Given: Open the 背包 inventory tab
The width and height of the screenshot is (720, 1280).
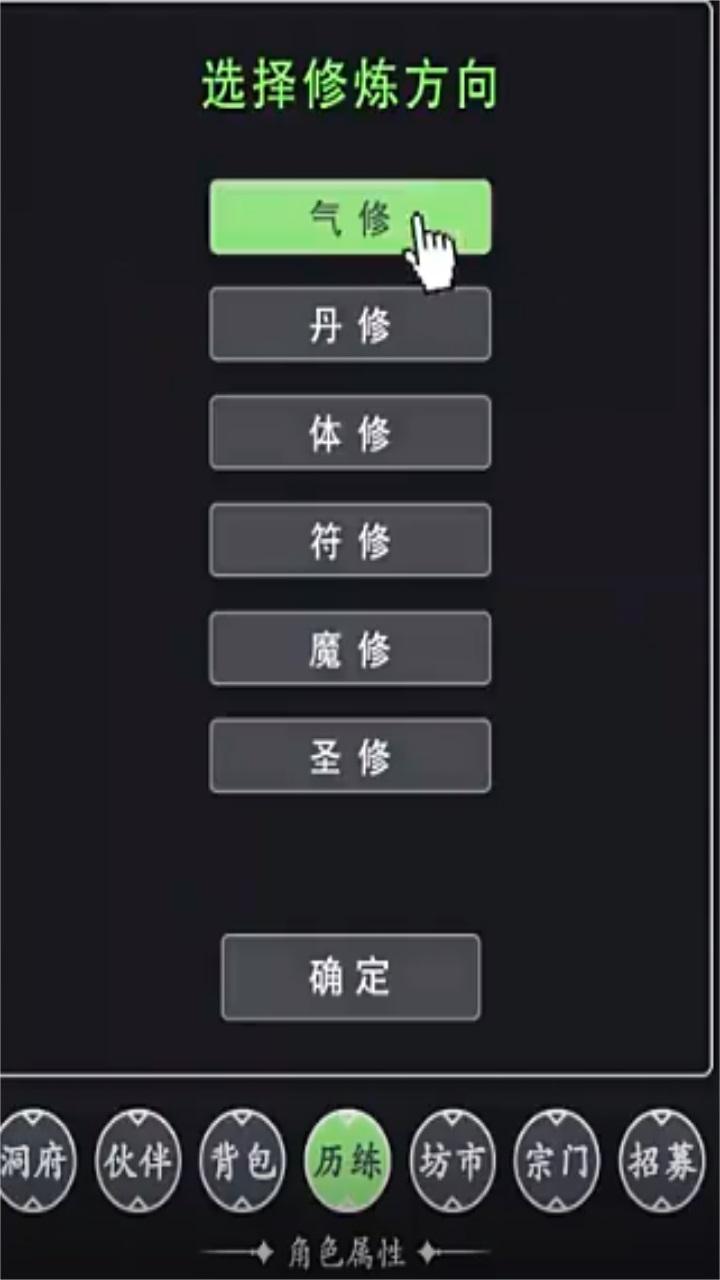Looking at the screenshot, I should tap(243, 1161).
